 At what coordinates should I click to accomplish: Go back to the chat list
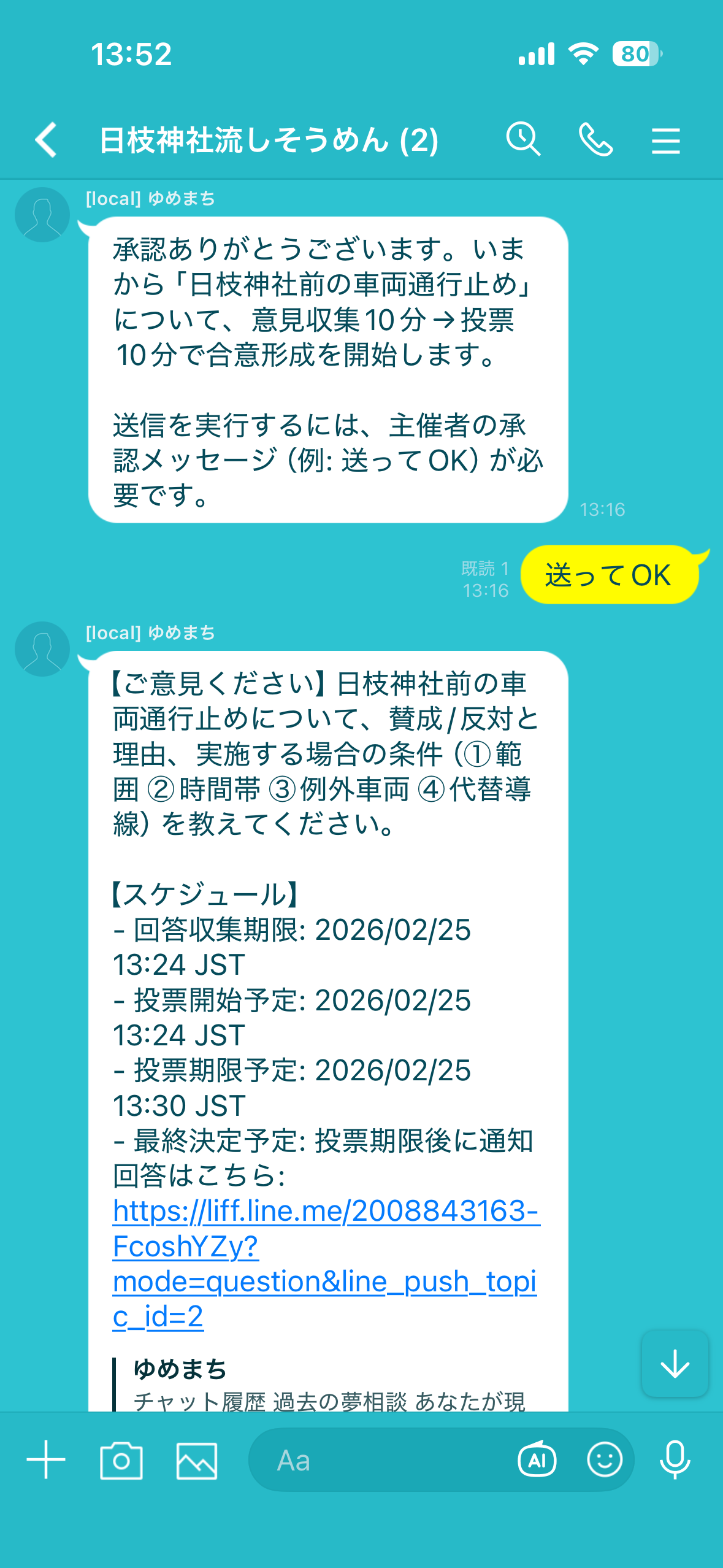pyautogui.click(x=47, y=140)
